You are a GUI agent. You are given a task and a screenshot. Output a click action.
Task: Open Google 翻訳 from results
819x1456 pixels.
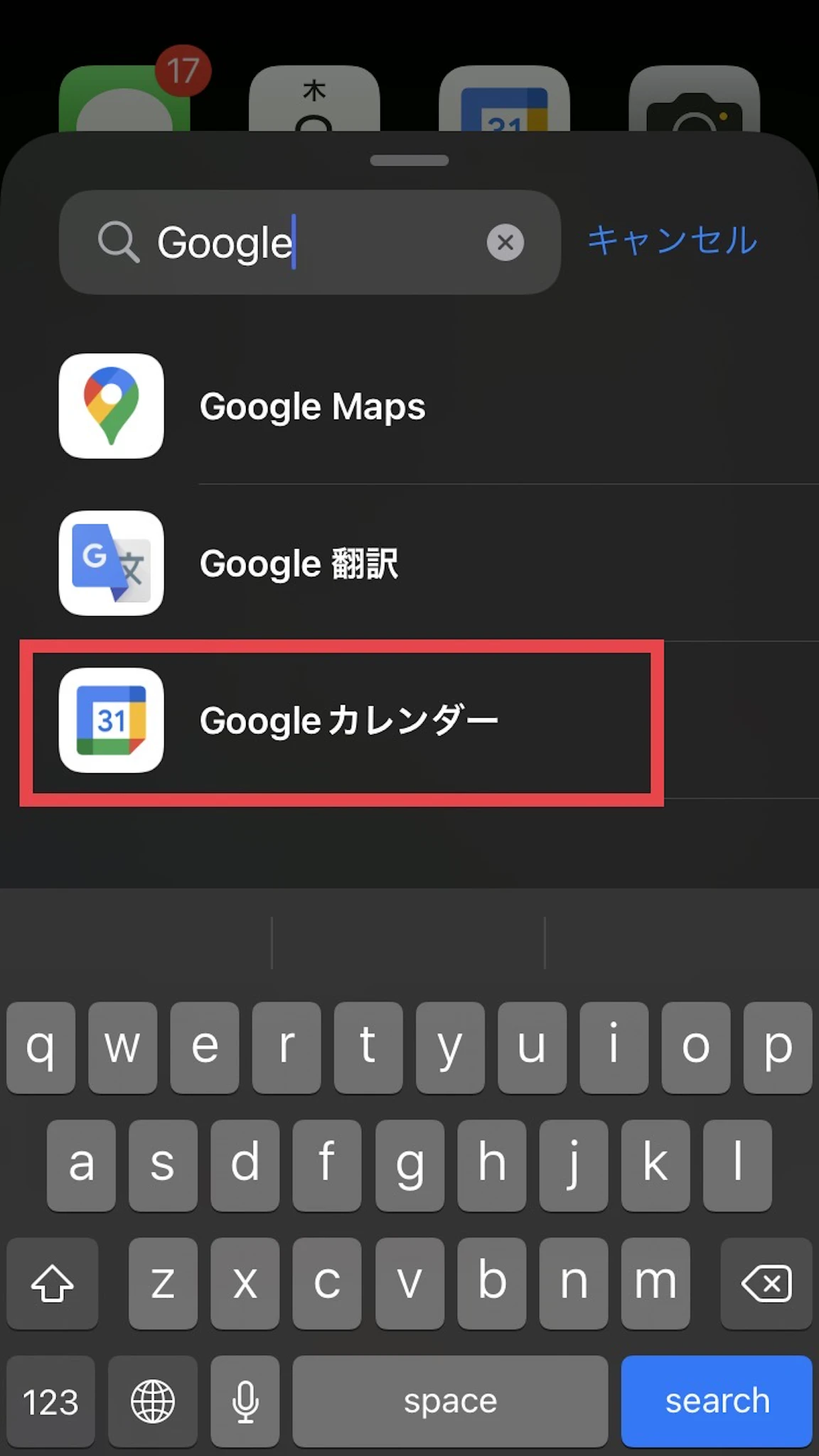click(x=299, y=563)
